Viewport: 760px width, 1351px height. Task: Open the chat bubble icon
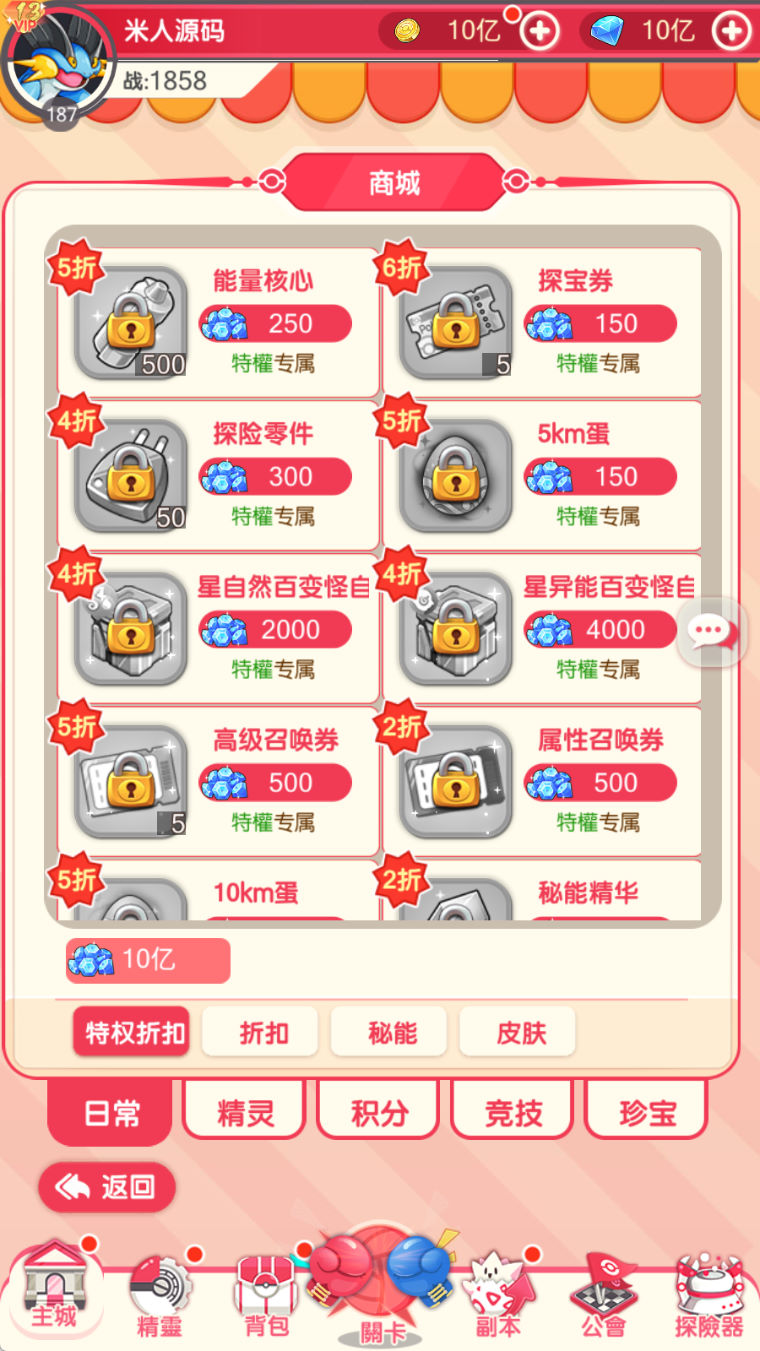tap(711, 631)
